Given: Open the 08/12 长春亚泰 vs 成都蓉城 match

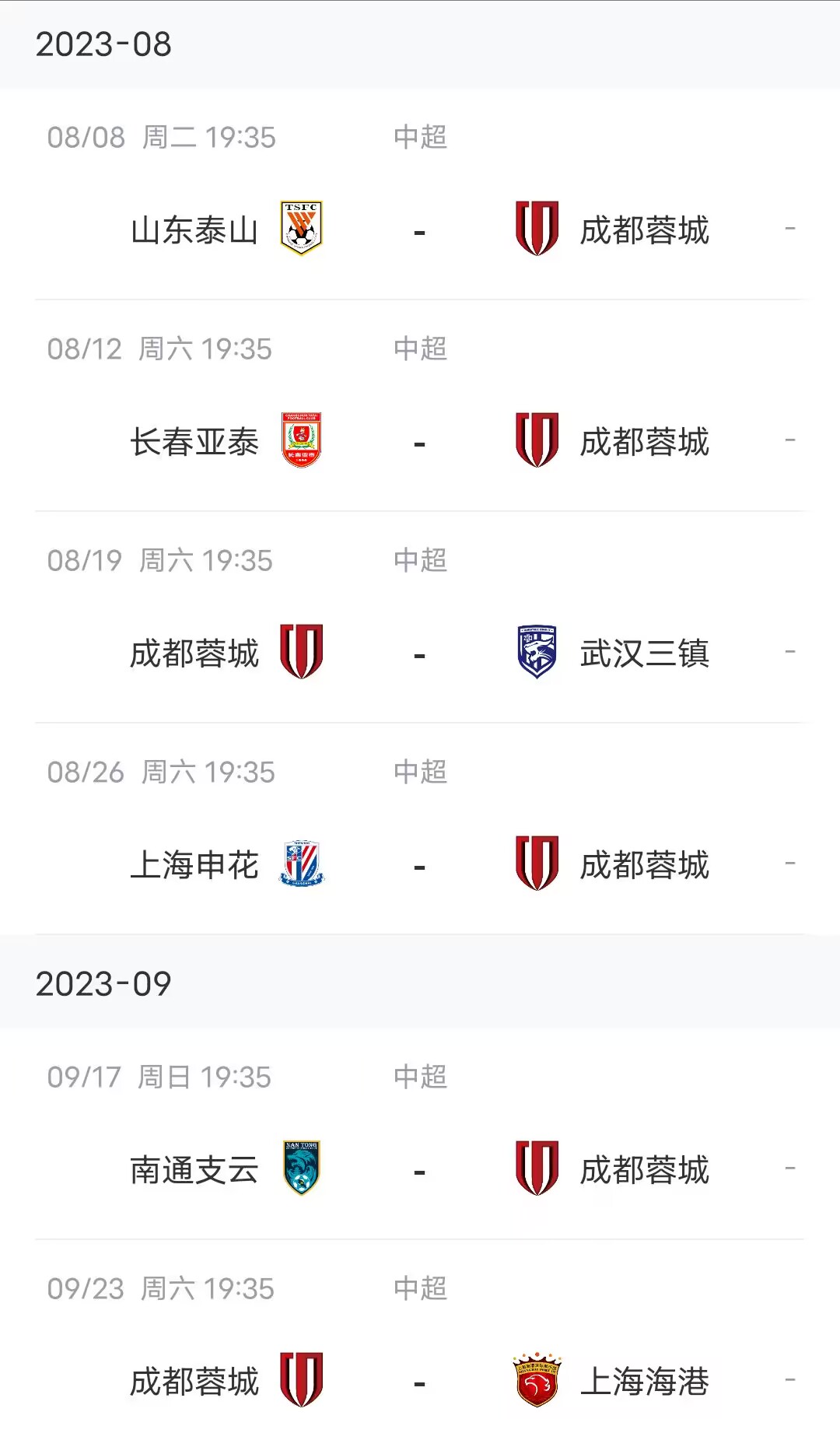Looking at the screenshot, I should [x=420, y=406].
